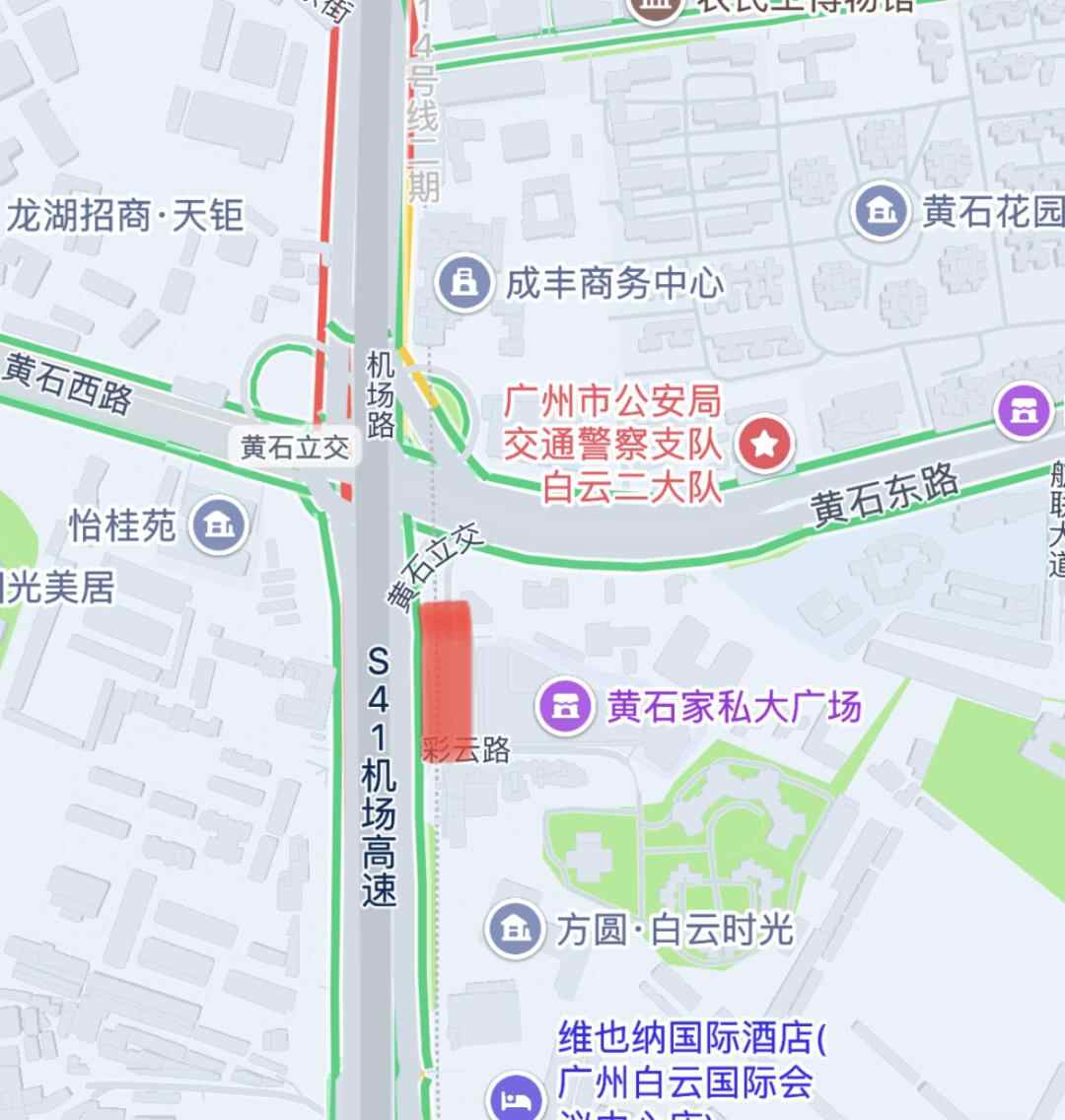Open the 方圆·白云时光 marker

point(514,929)
